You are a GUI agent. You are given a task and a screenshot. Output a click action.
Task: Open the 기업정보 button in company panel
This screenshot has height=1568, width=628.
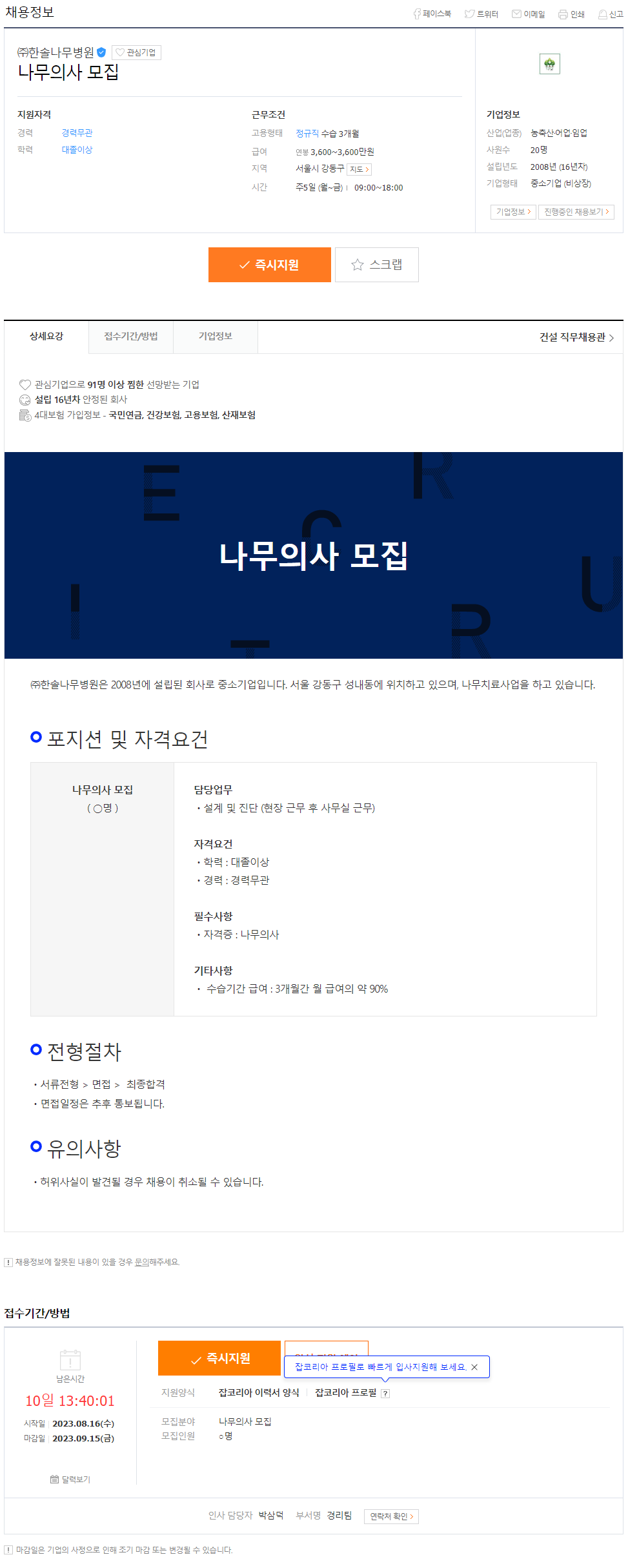[x=513, y=212]
